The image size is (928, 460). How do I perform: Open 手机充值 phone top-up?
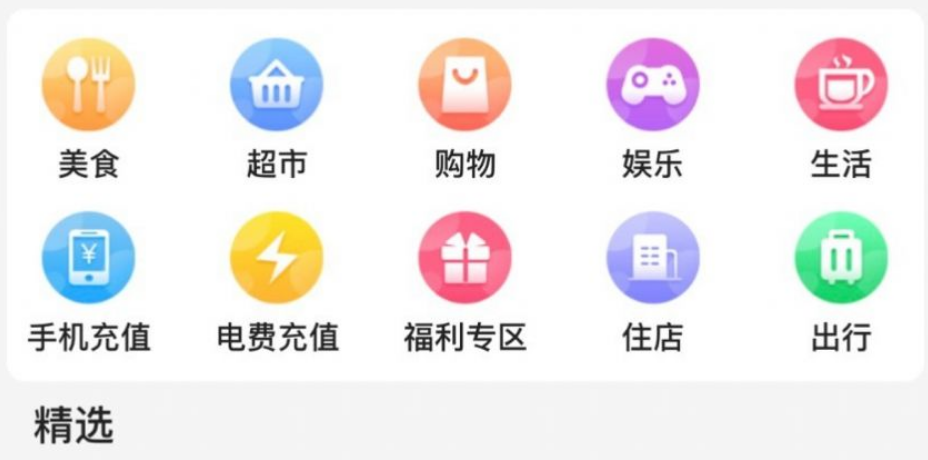[88, 258]
